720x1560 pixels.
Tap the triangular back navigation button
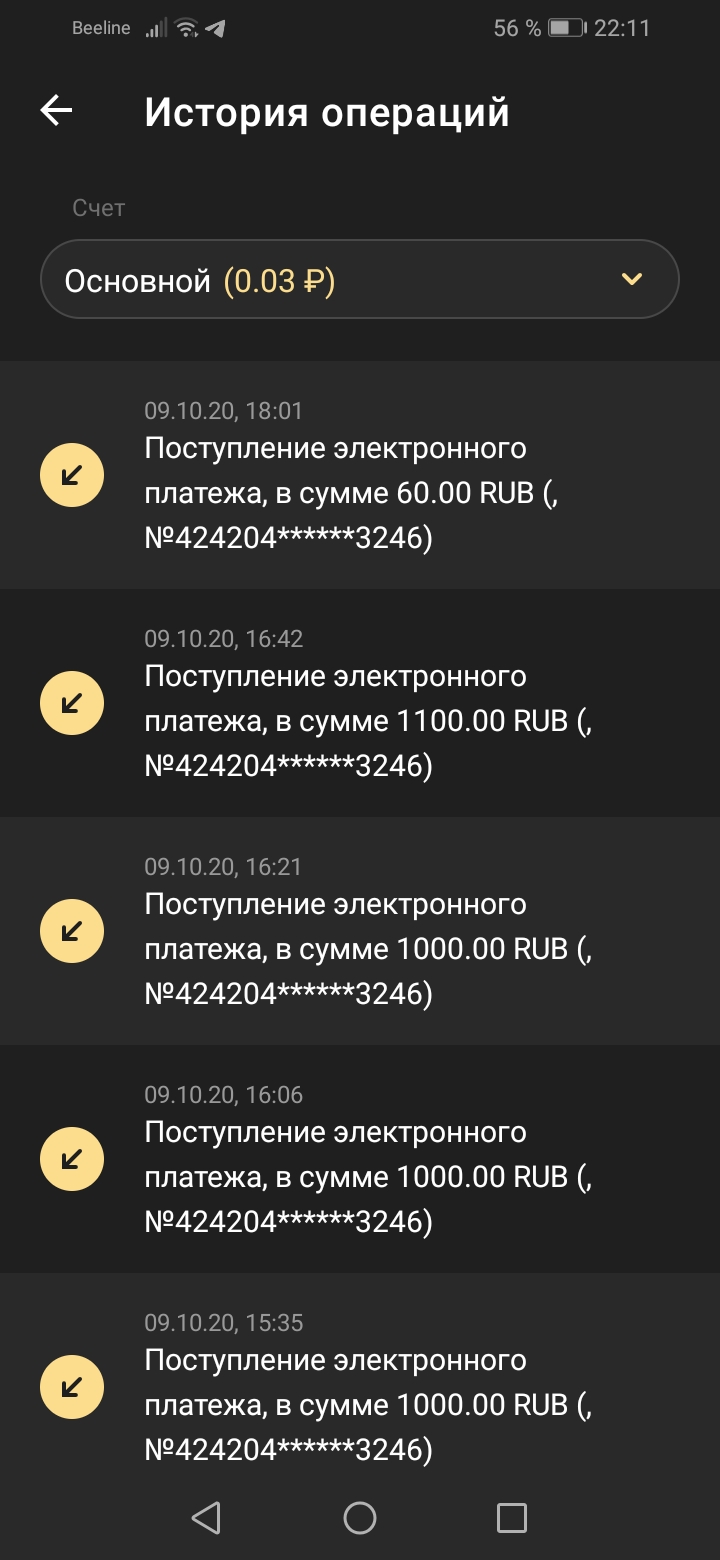[207, 1518]
